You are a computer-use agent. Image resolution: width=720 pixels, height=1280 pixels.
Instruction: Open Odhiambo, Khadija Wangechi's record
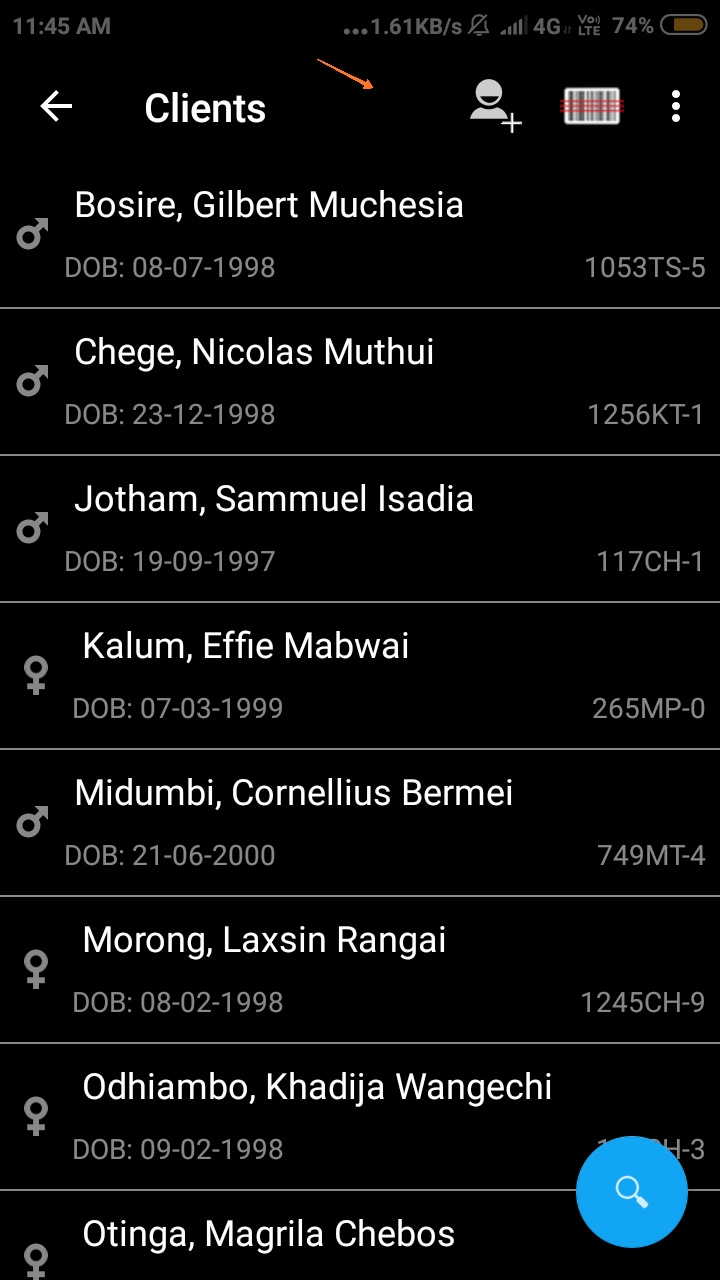tap(360, 1117)
